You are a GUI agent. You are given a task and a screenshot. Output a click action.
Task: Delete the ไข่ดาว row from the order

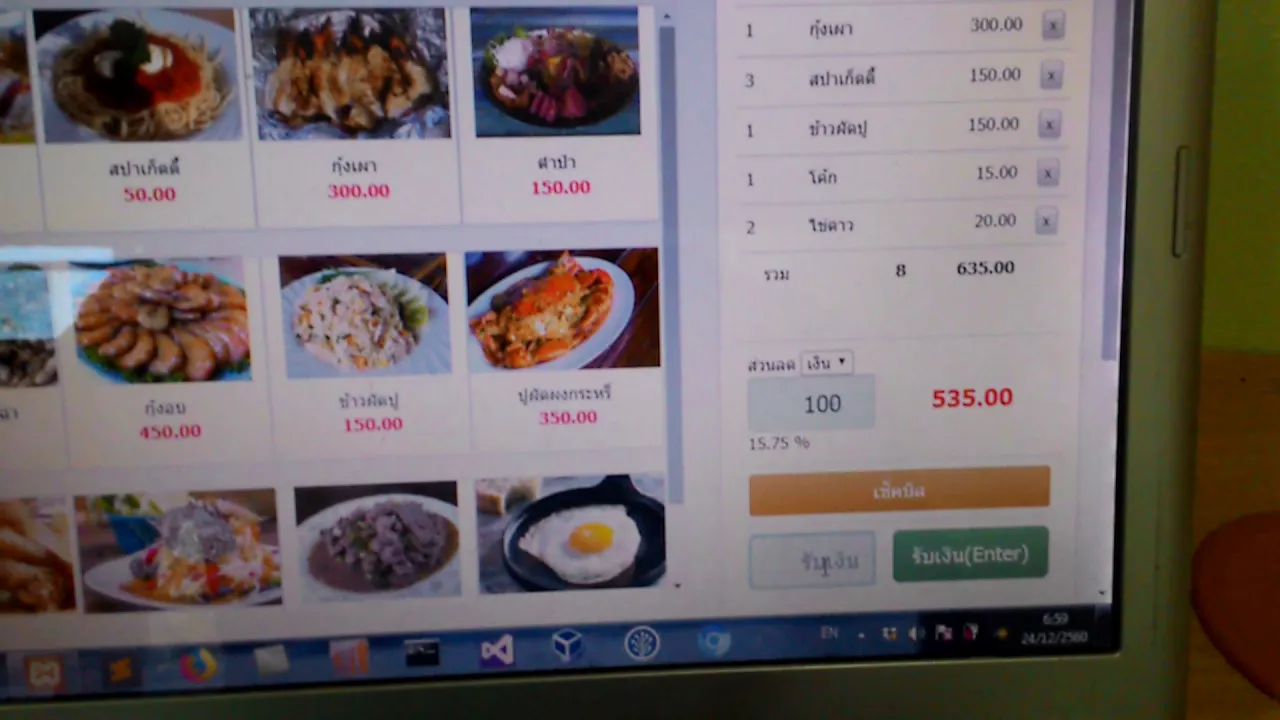pos(1046,221)
